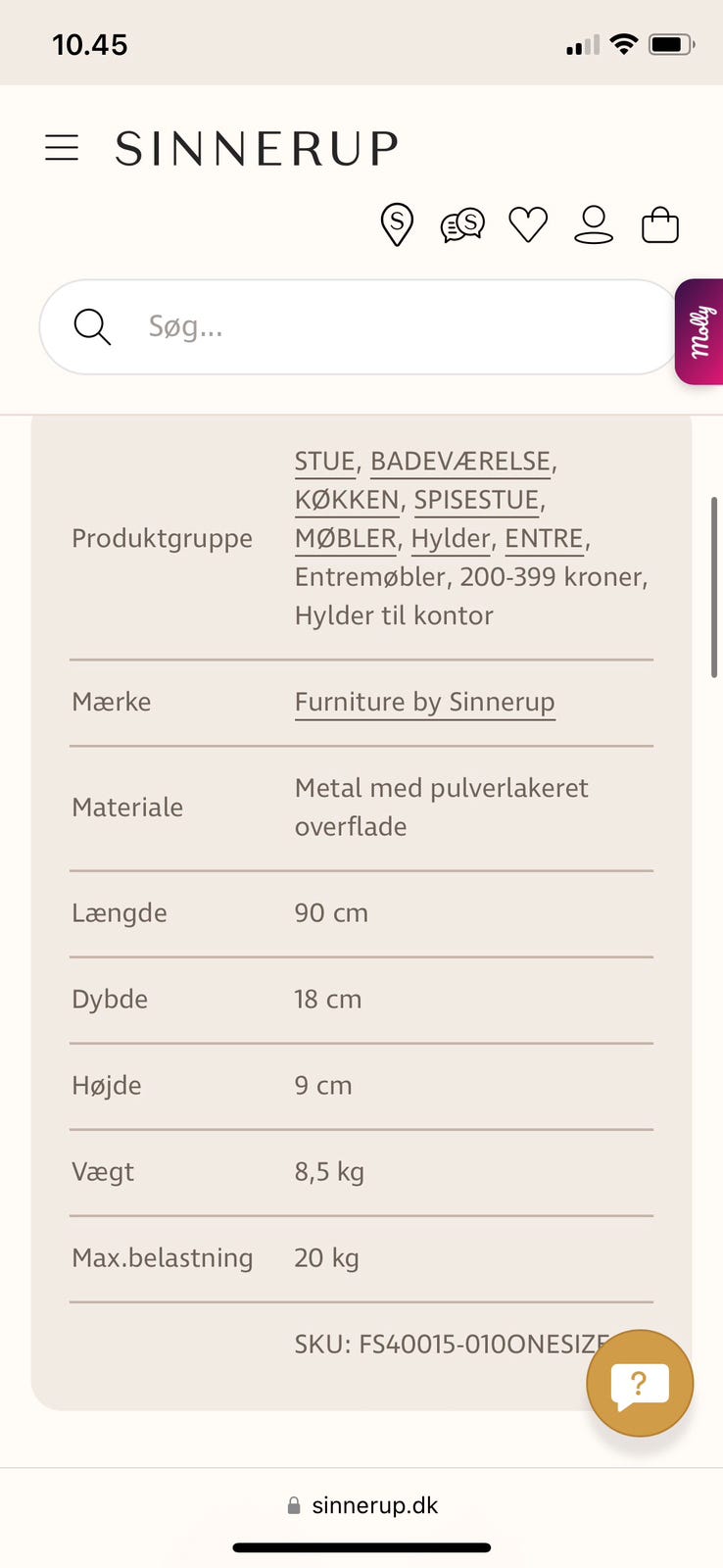The width and height of the screenshot is (723, 1568).
Task: Open the MØBLER category link
Action: pyautogui.click(x=345, y=538)
